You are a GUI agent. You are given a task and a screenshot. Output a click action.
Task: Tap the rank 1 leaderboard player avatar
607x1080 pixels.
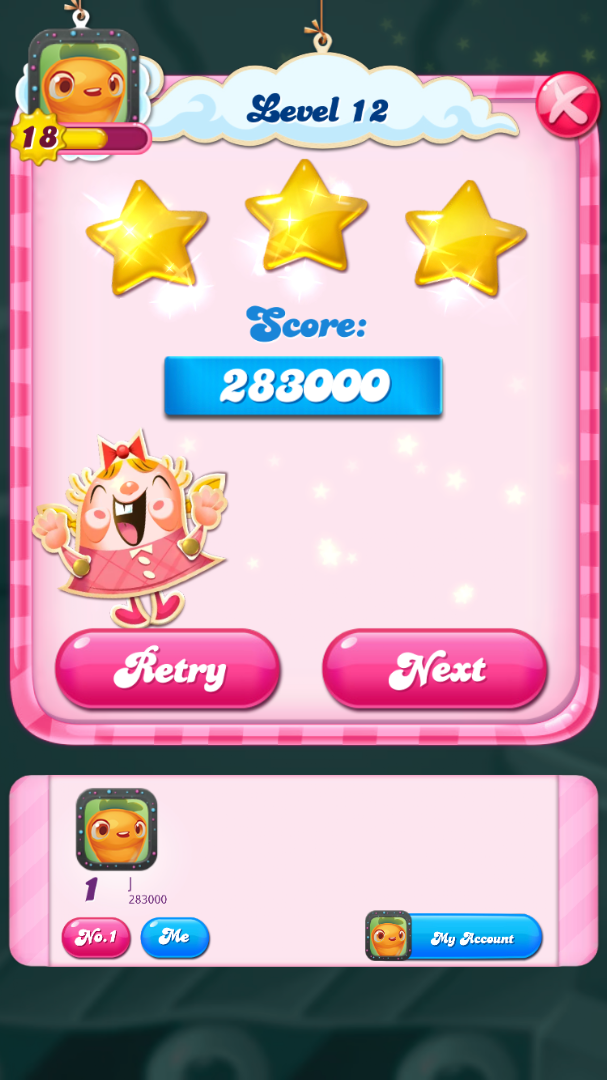coord(117,829)
